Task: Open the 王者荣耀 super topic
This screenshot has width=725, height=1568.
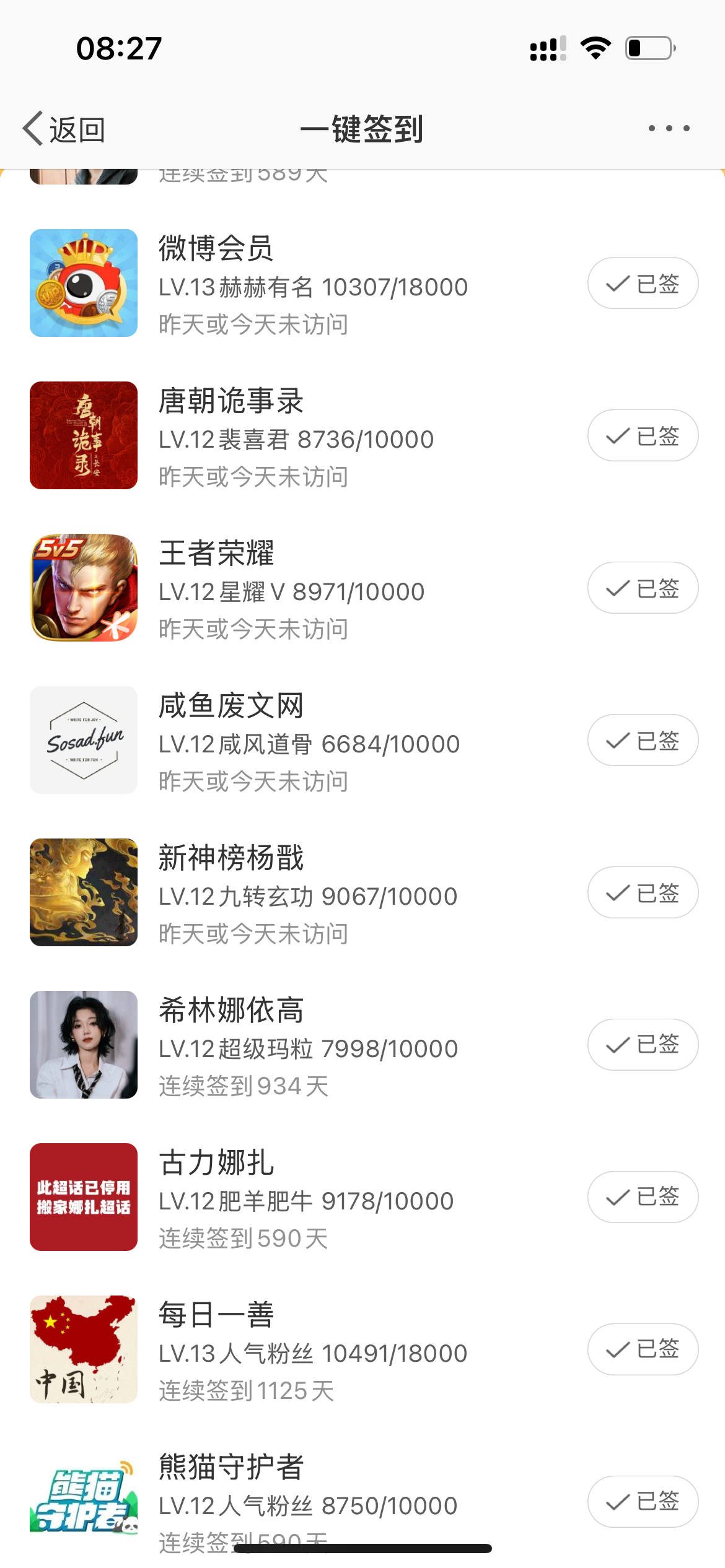Action: 216,553
